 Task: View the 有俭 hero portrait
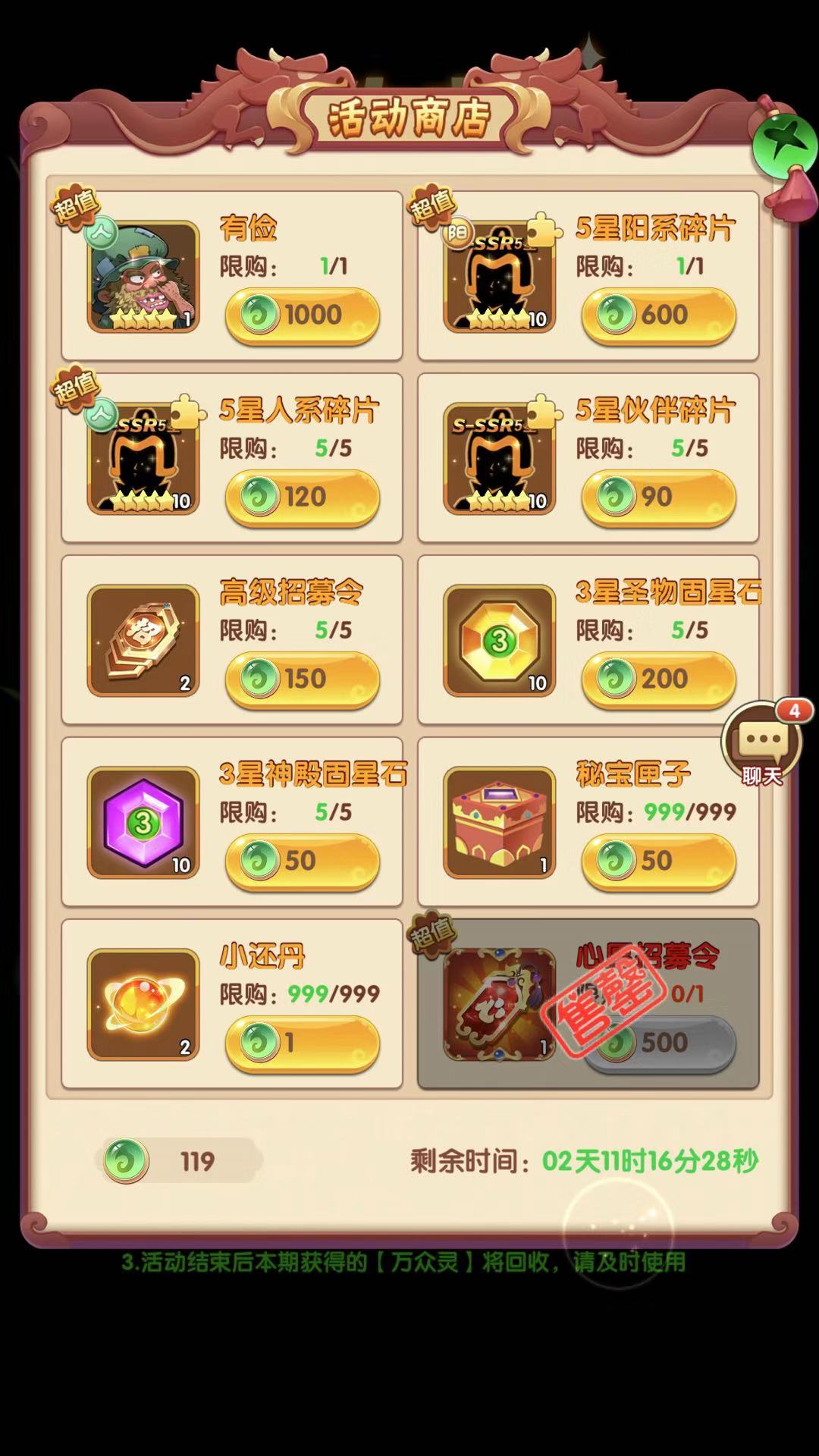tap(143, 277)
